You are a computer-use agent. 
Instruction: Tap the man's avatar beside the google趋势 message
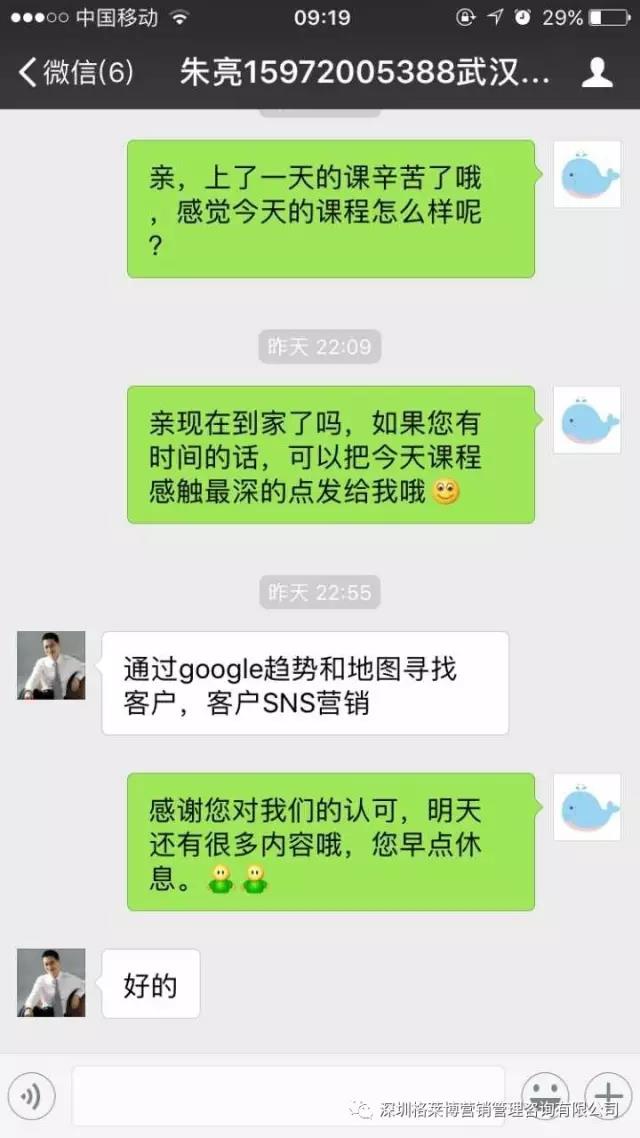(x=51, y=666)
